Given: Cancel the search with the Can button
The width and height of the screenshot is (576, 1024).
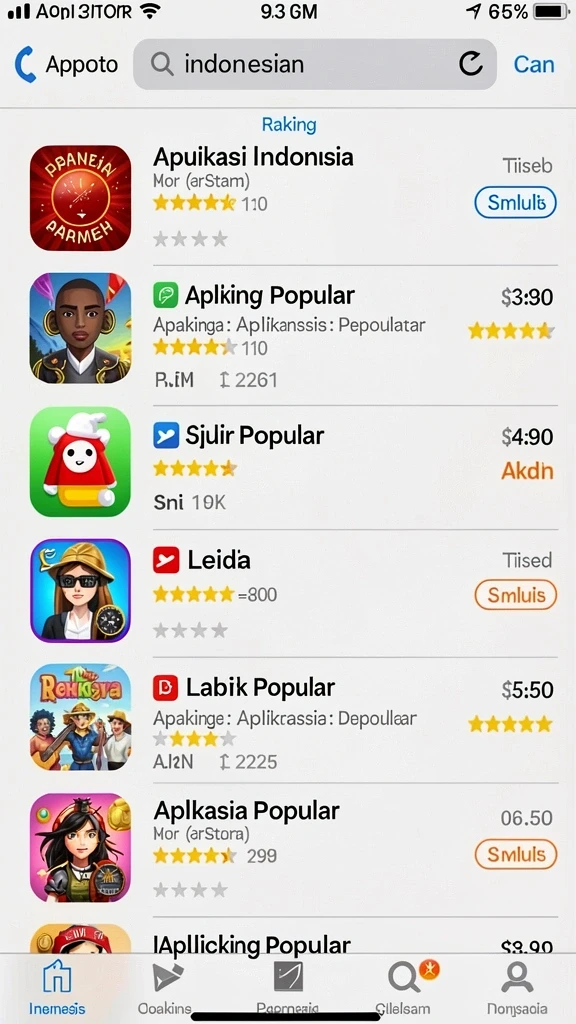Looking at the screenshot, I should point(534,65).
